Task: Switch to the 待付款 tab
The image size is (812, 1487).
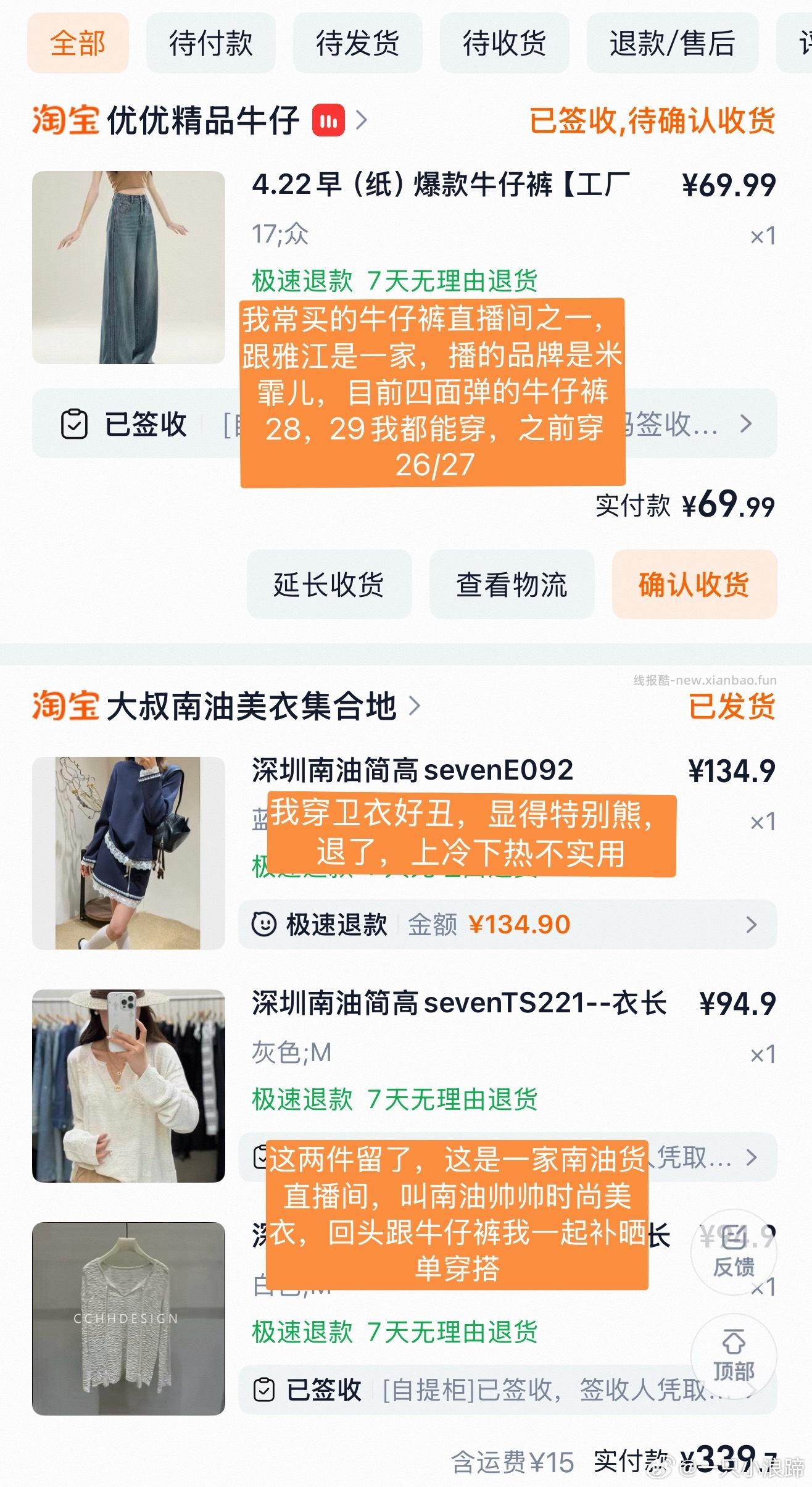Action: pos(211,43)
